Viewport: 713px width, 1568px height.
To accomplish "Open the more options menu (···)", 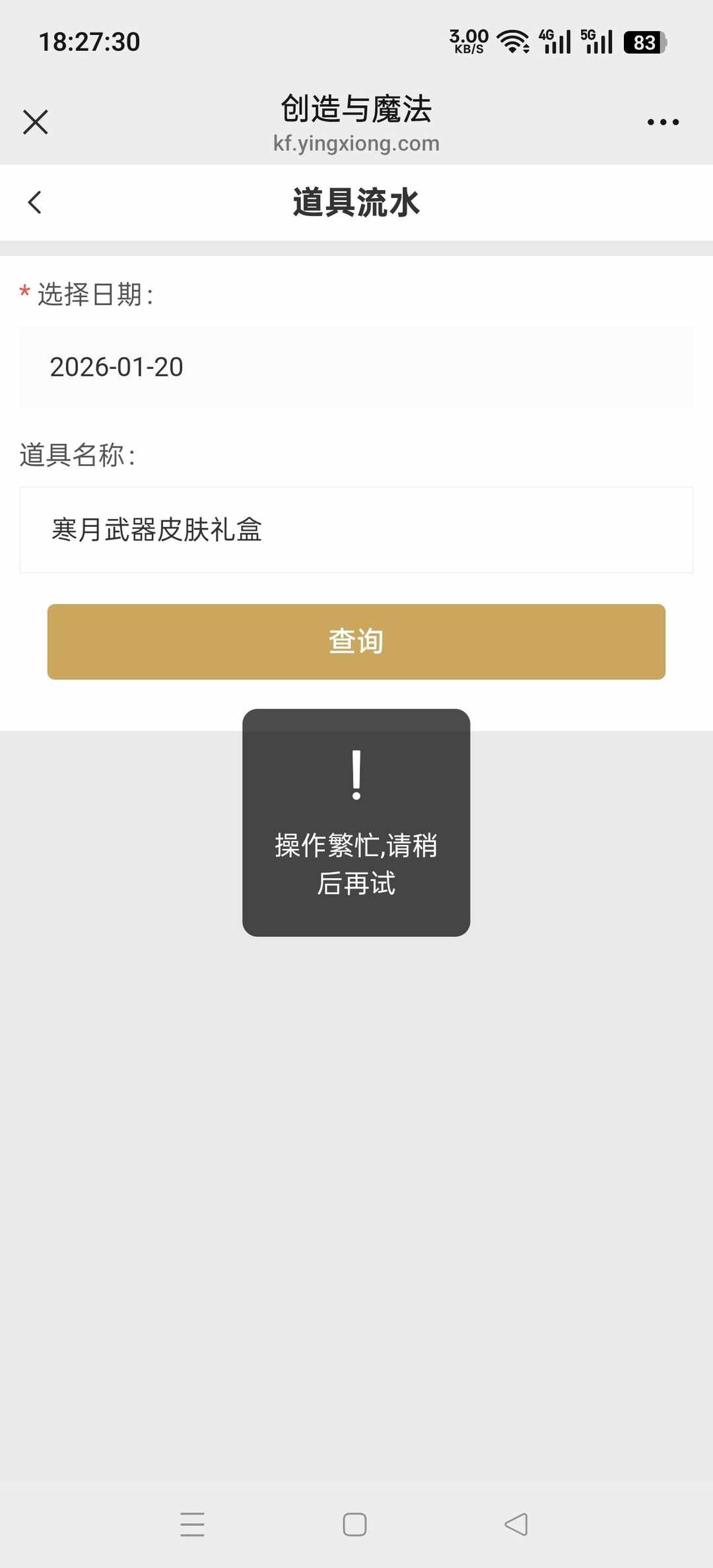I will coord(663,121).
